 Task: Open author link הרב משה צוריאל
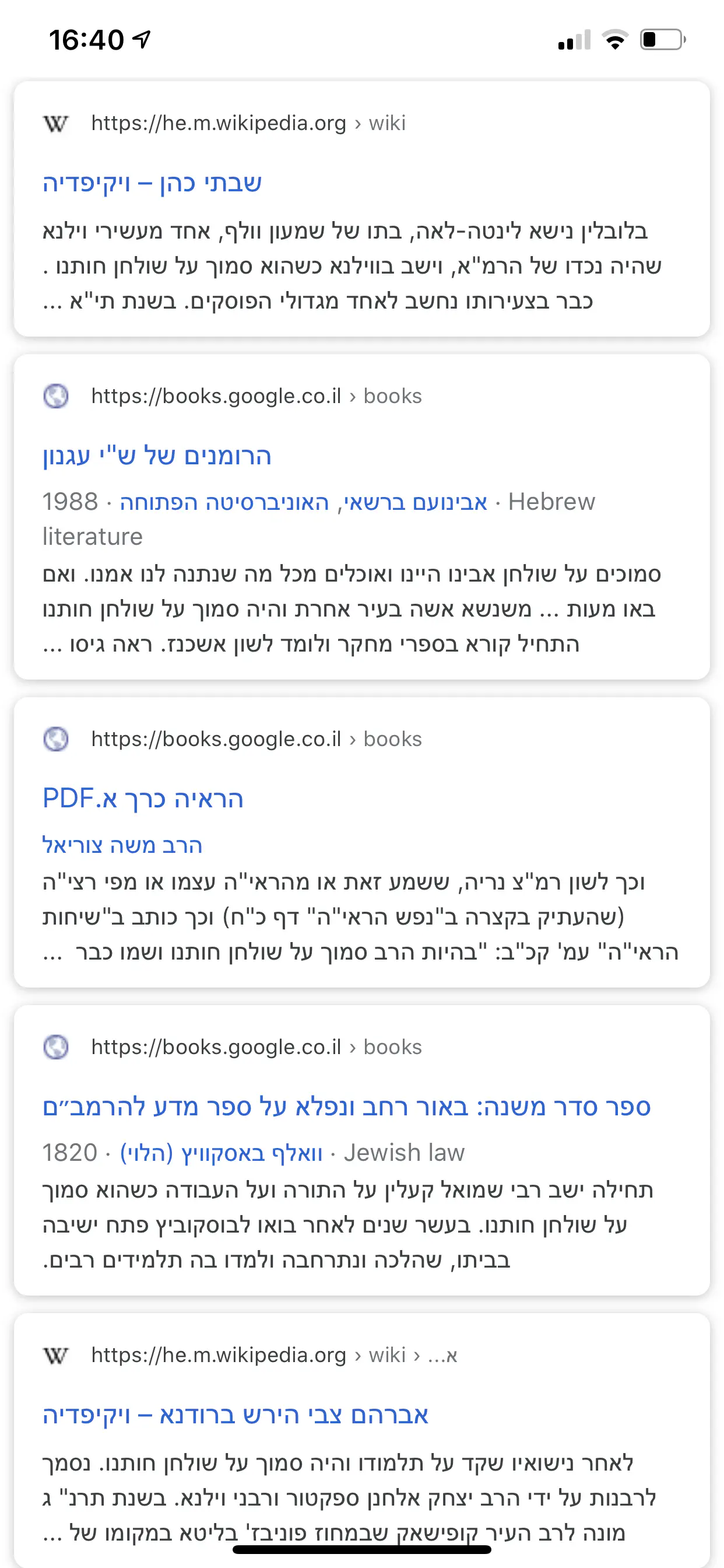click(122, 845)
